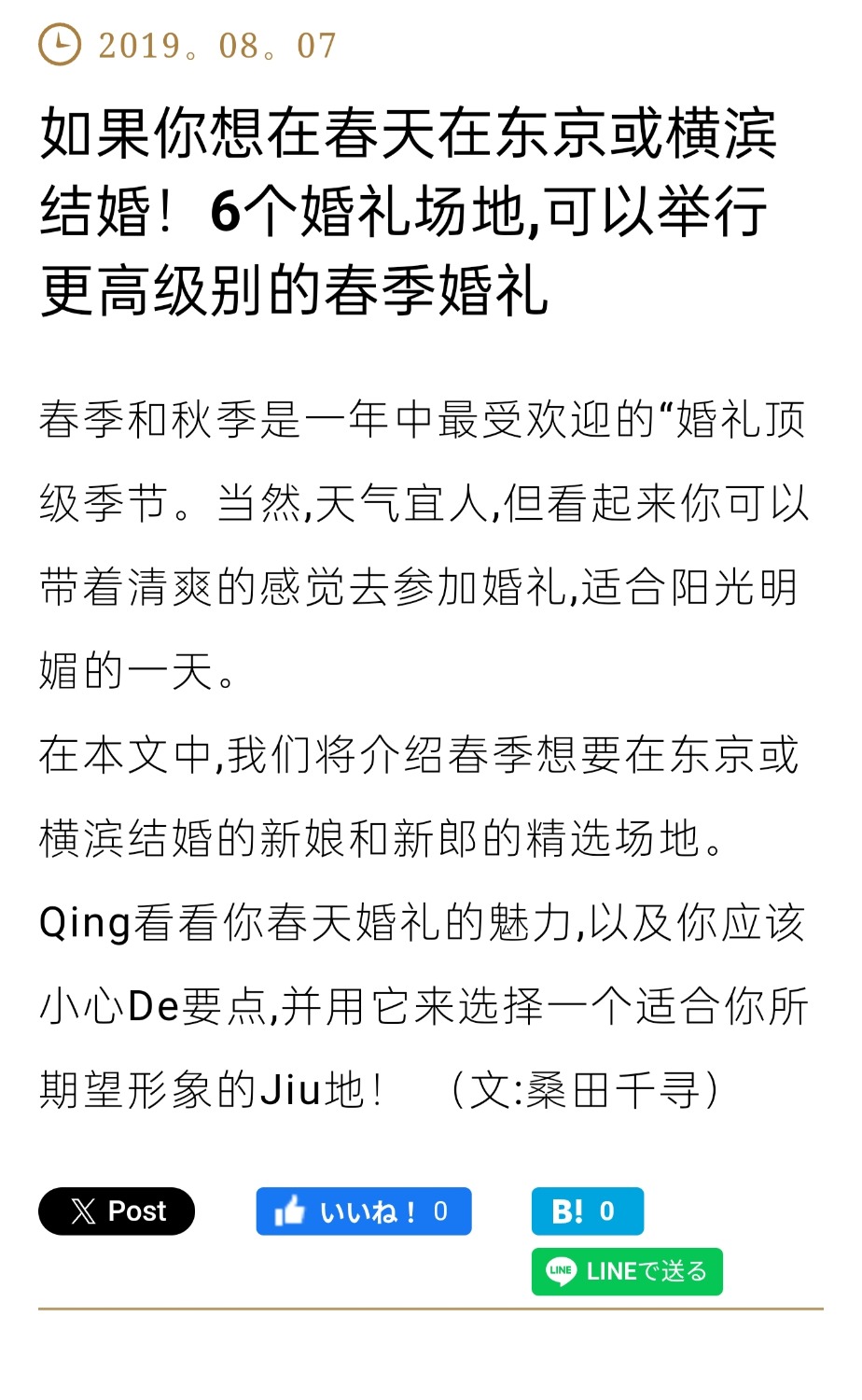Like the article on Facebook via いいね！

coord(363,1211)
